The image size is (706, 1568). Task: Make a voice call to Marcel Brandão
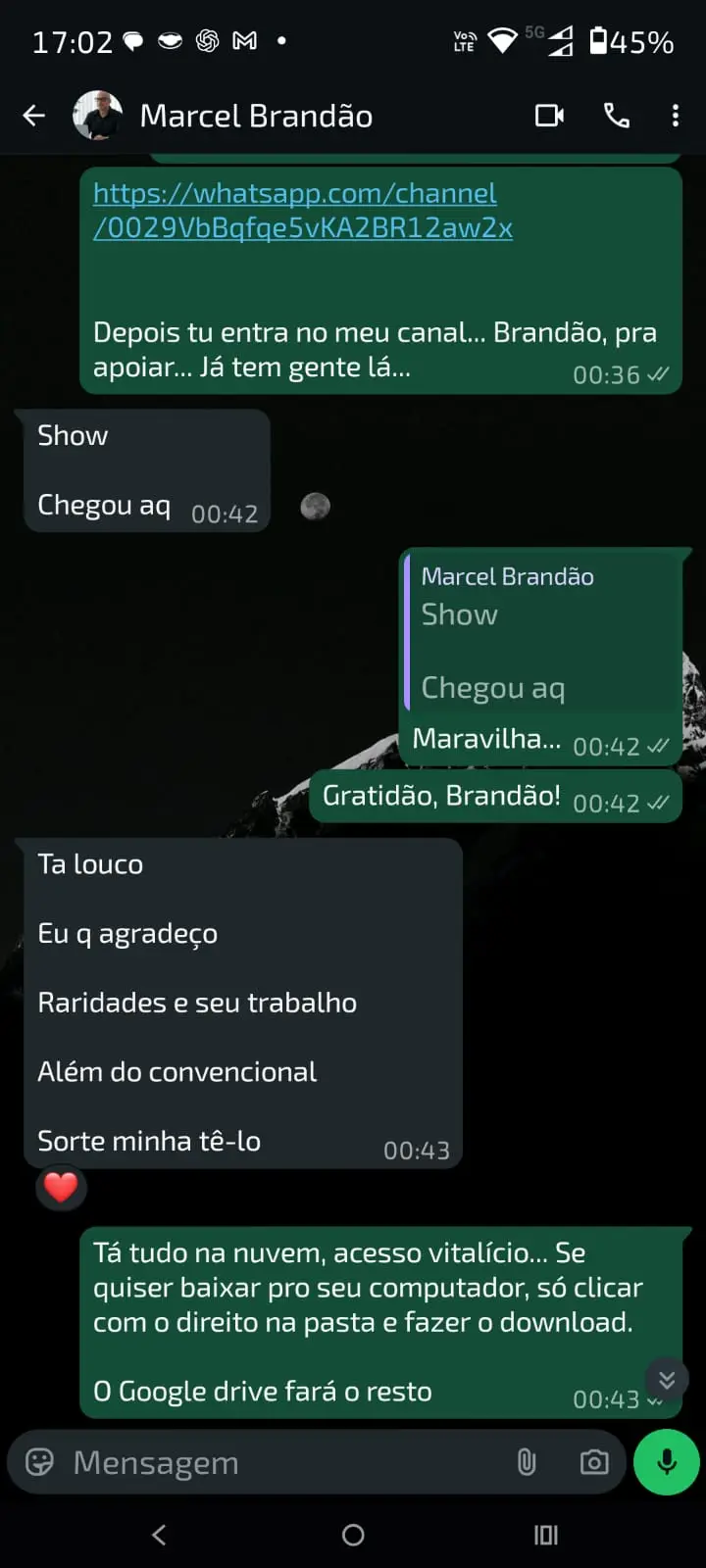[617, 115]
